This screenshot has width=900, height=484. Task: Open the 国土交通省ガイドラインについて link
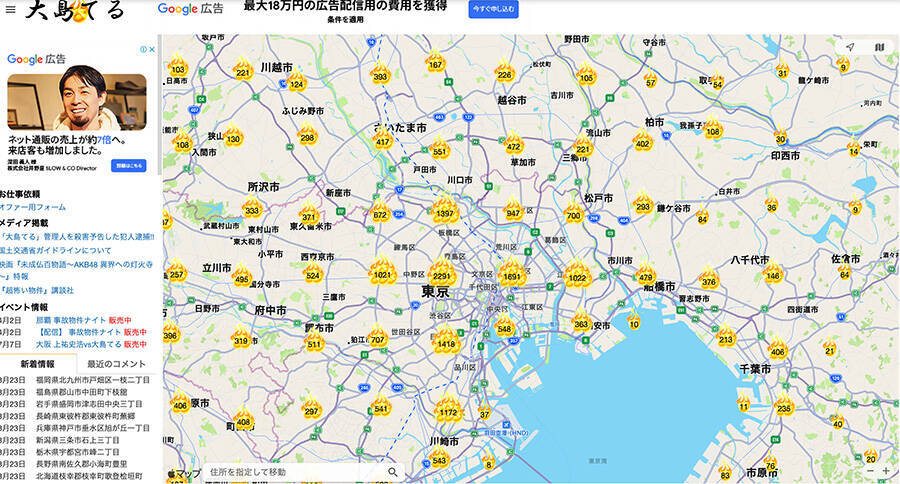70,250
